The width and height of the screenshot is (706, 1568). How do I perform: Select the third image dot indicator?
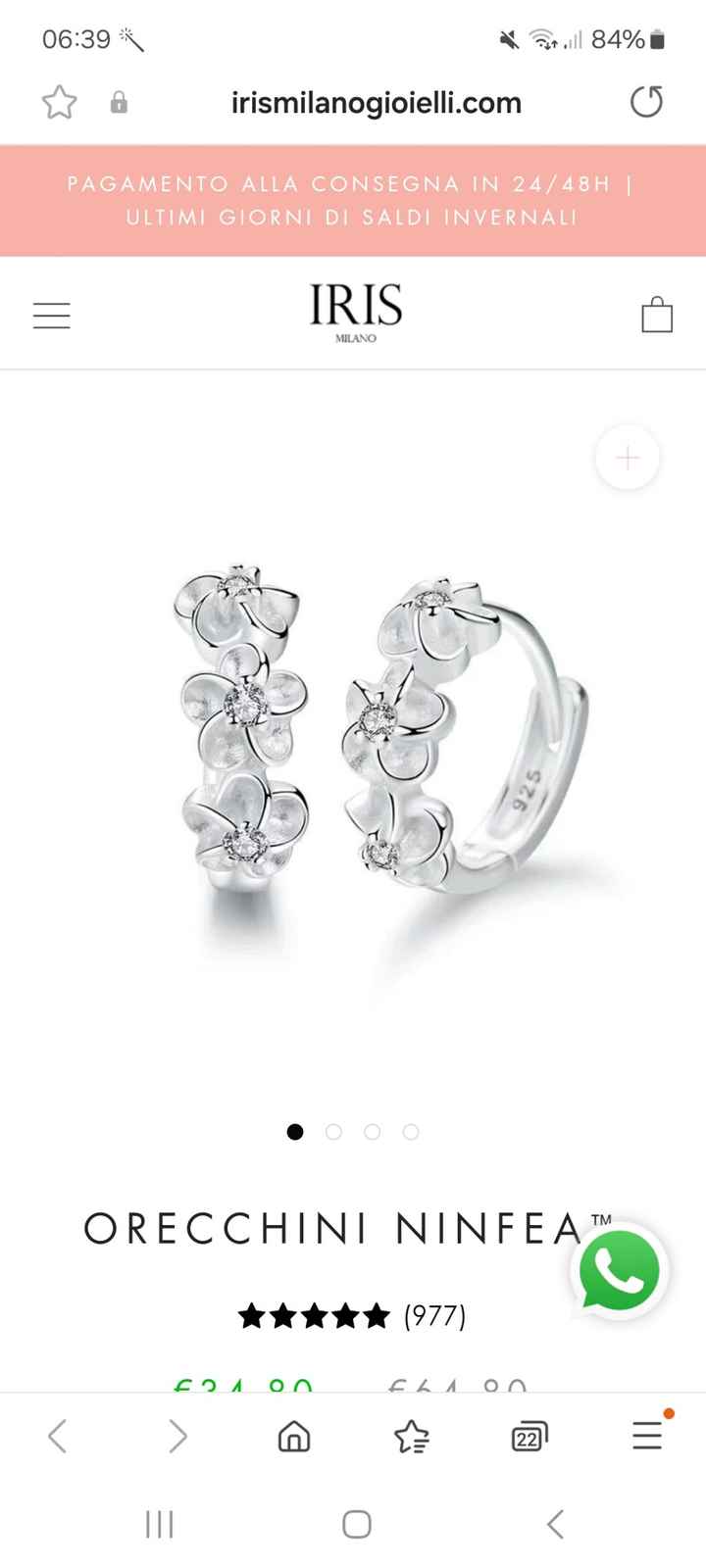pyautogui.click(x=372, y=1132)
